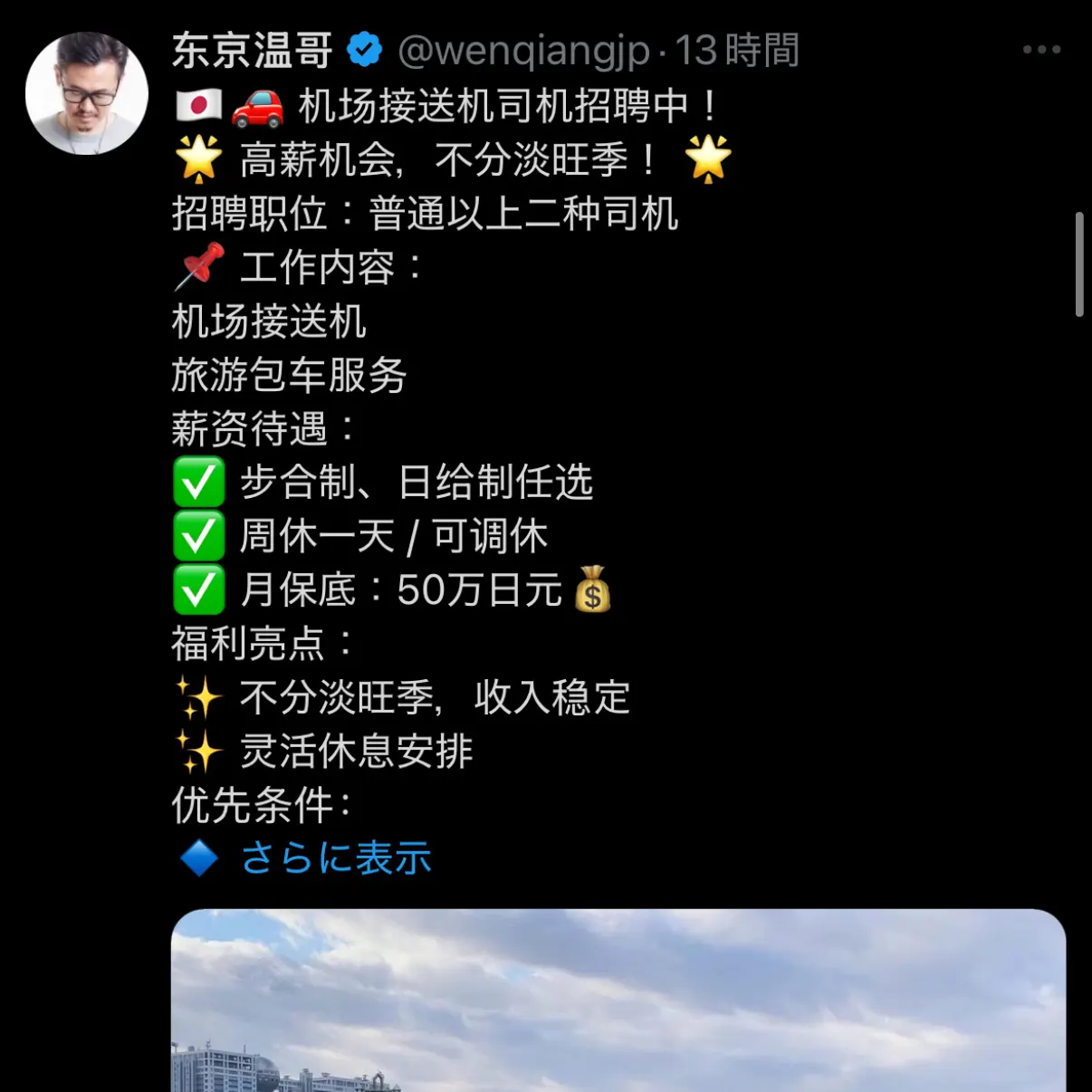This screenshot has height=1092, width=1092.
Task: Visit the @wenqiangjp profile handle
Action: tap(523, 51)
